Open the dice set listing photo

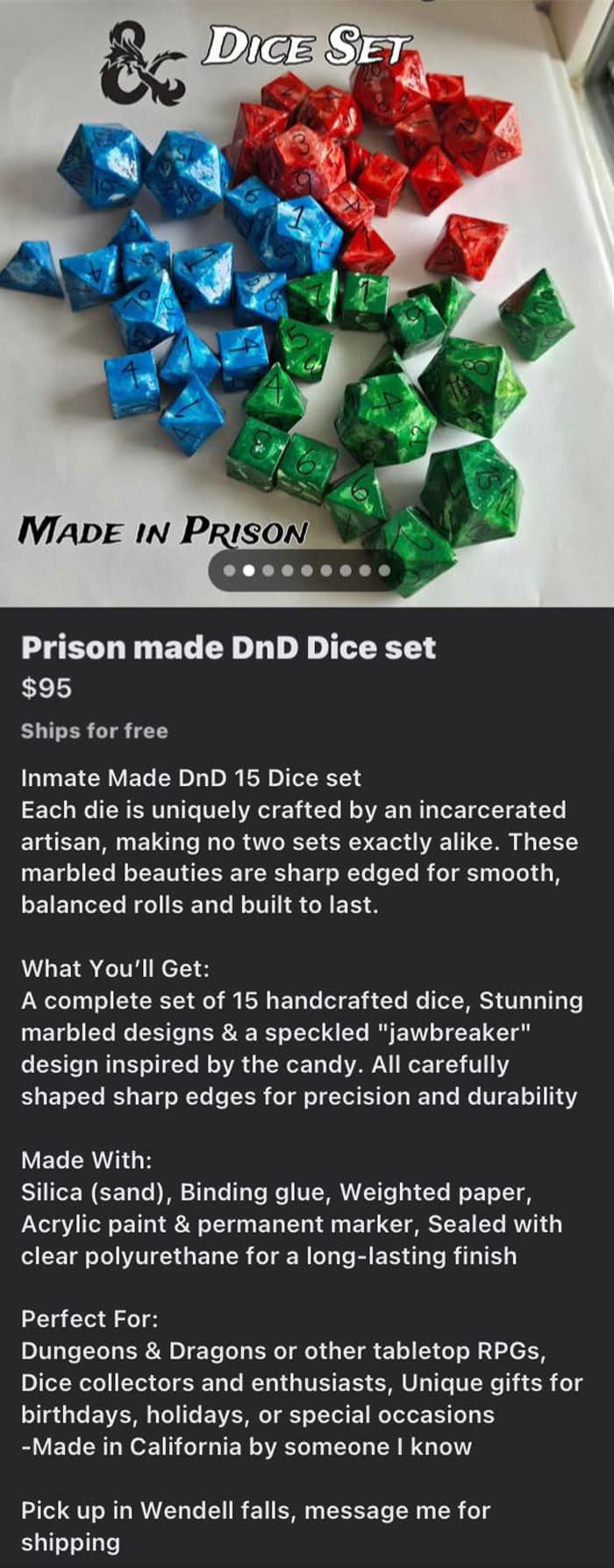click(x=307, y=290)
